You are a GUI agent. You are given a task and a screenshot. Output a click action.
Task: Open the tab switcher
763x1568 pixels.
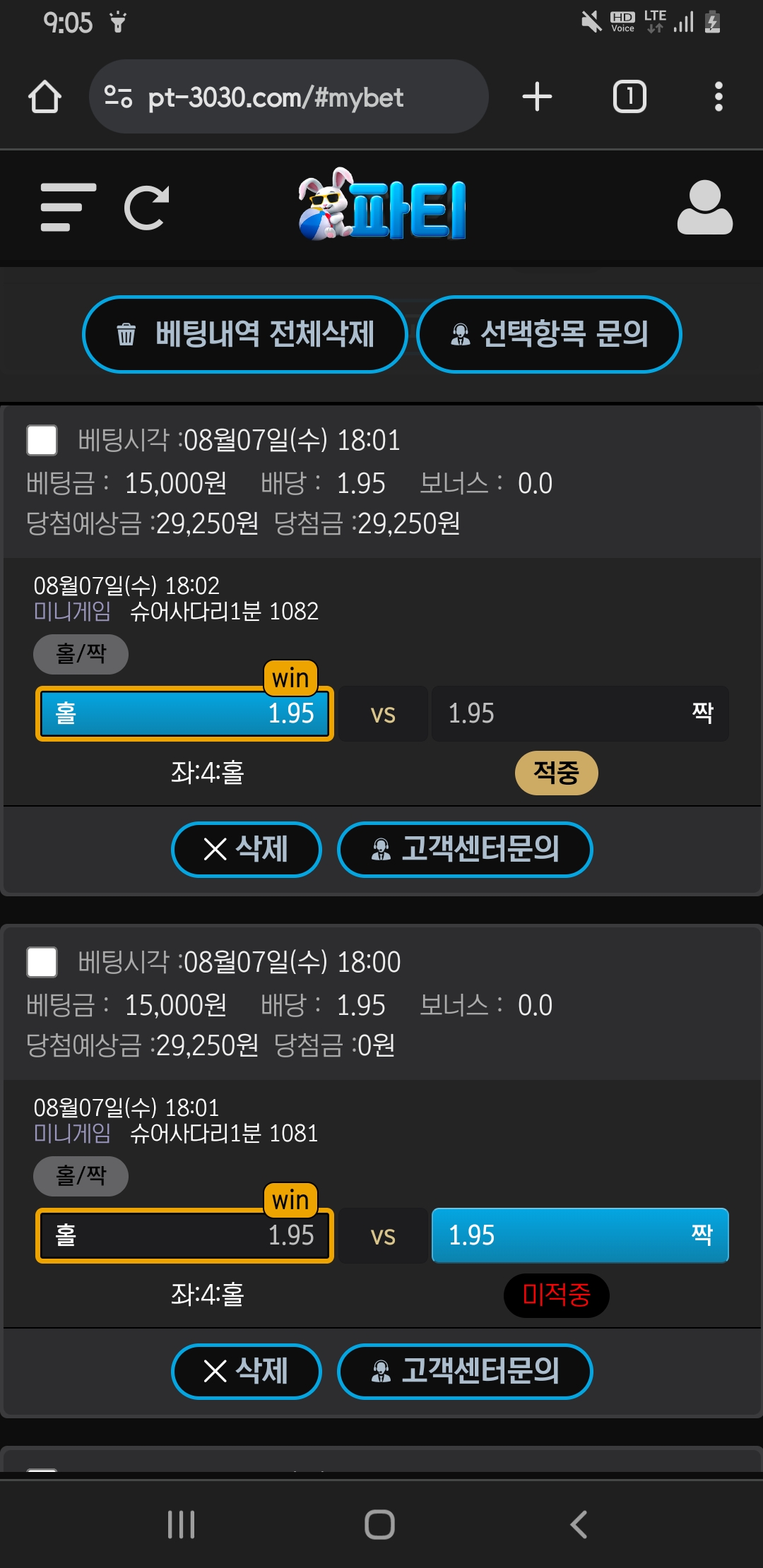[x=629, y=97]
